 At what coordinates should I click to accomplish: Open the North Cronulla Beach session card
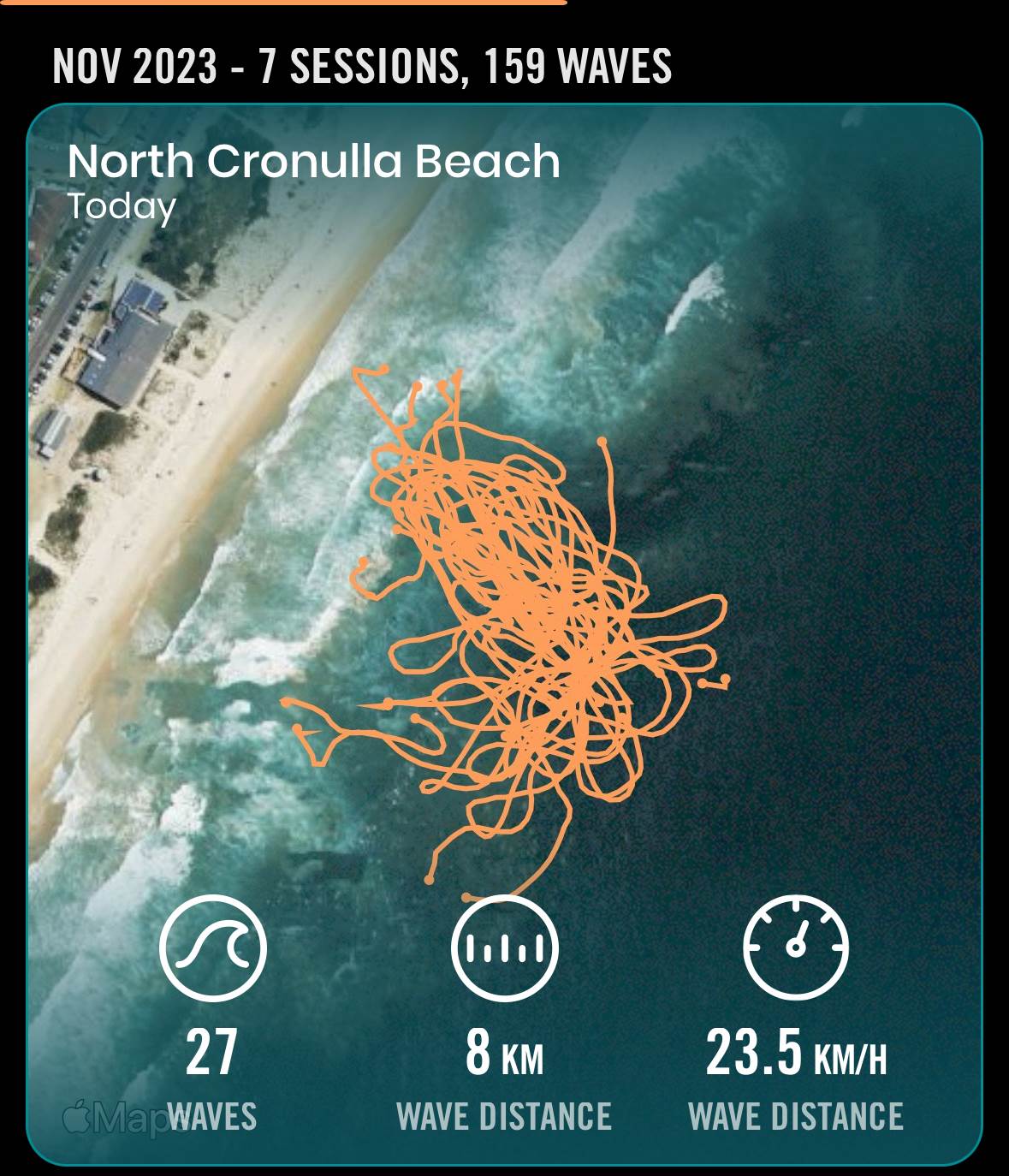503,633
